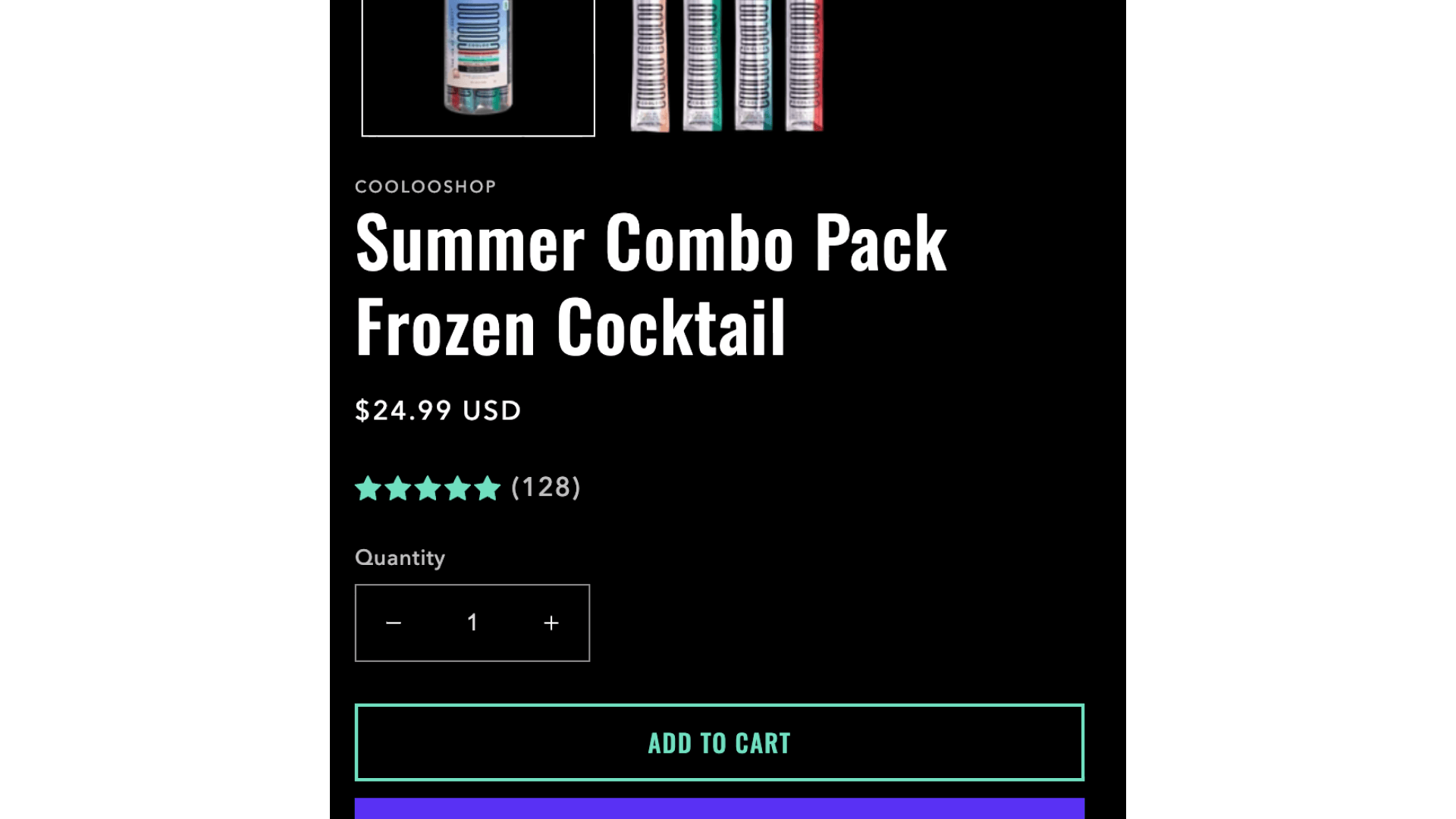This screenshot has width=1456, height=819.
Task: Tap the quantity number field
Action: coord(472,623)
